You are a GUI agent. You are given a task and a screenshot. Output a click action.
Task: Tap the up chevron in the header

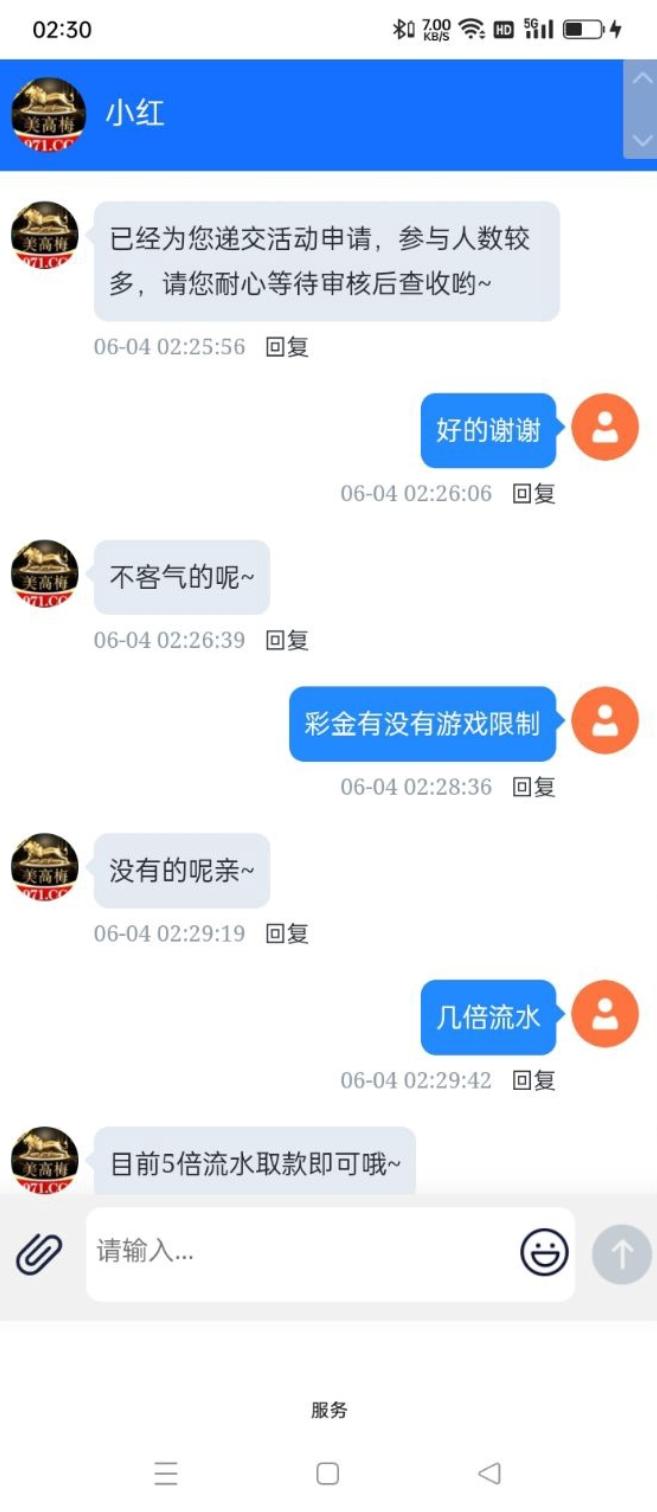641,80
